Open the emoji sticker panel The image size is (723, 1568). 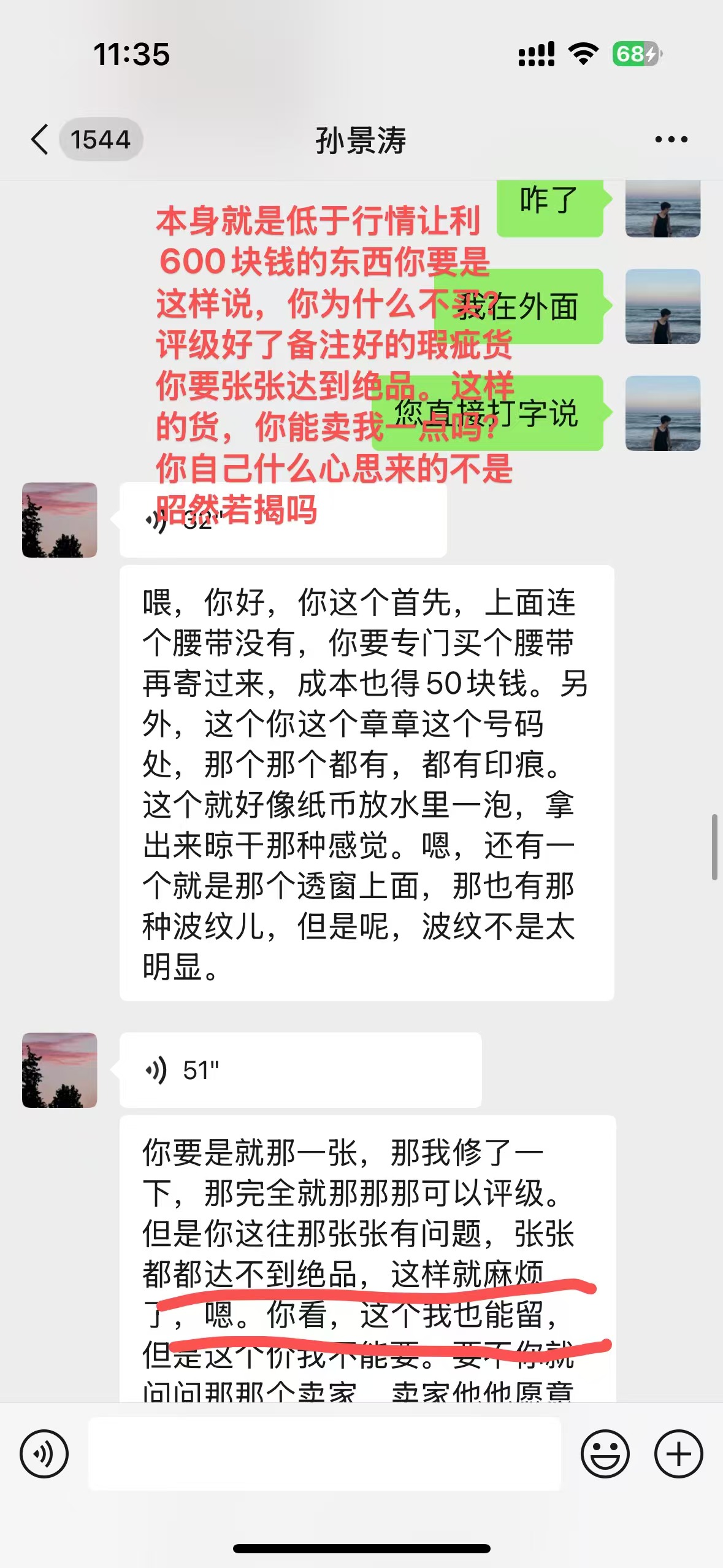pyautogui.click(x=605, y=1454)
